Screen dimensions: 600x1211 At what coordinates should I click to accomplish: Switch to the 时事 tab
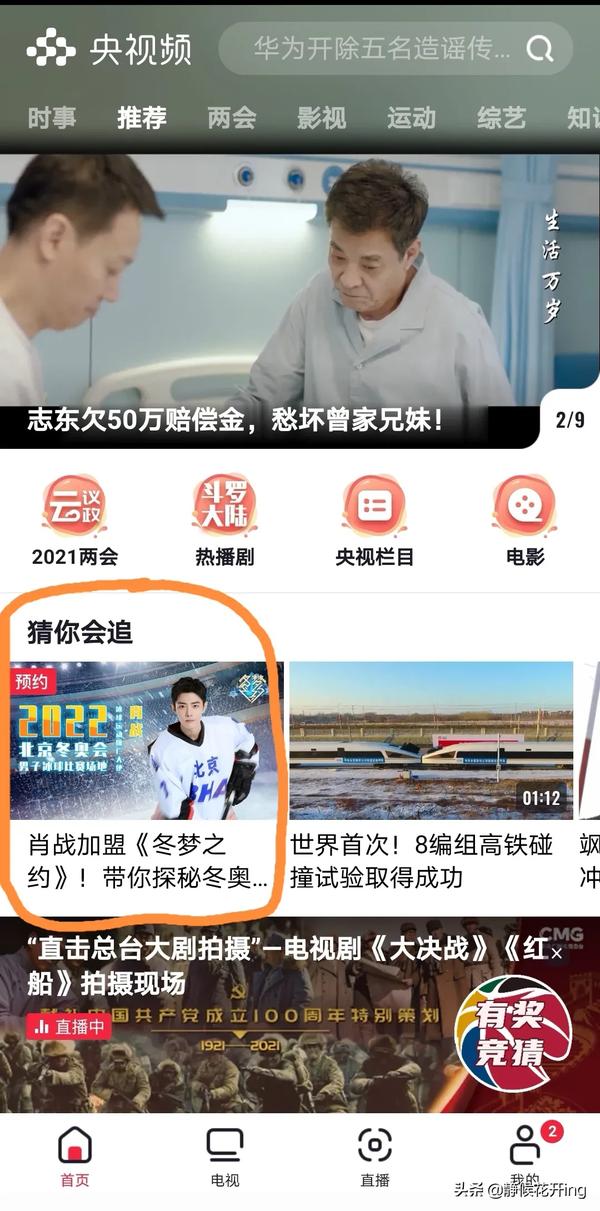(52, 118)
